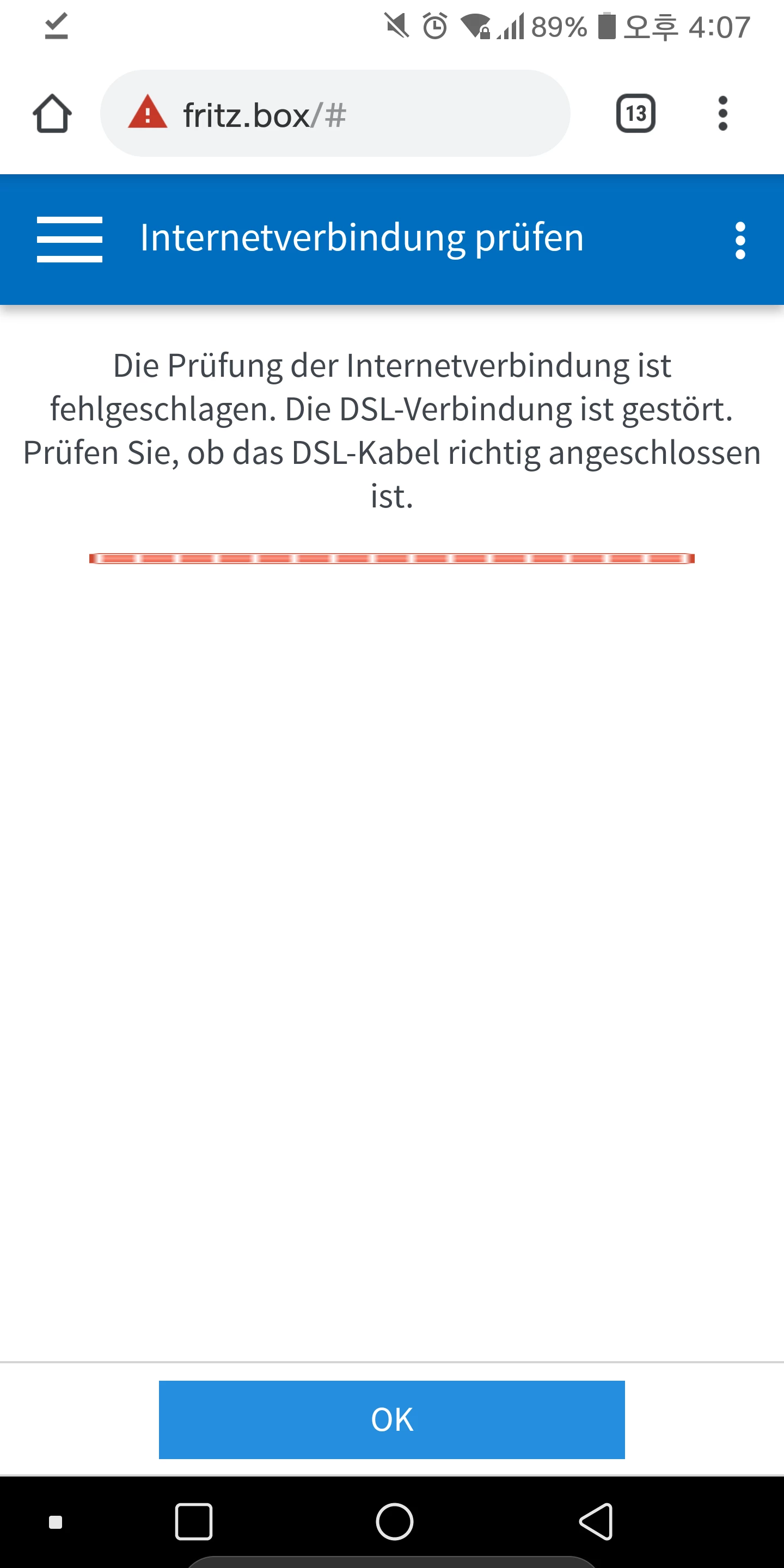Confirm the error with the OK button

[391, 1419]
